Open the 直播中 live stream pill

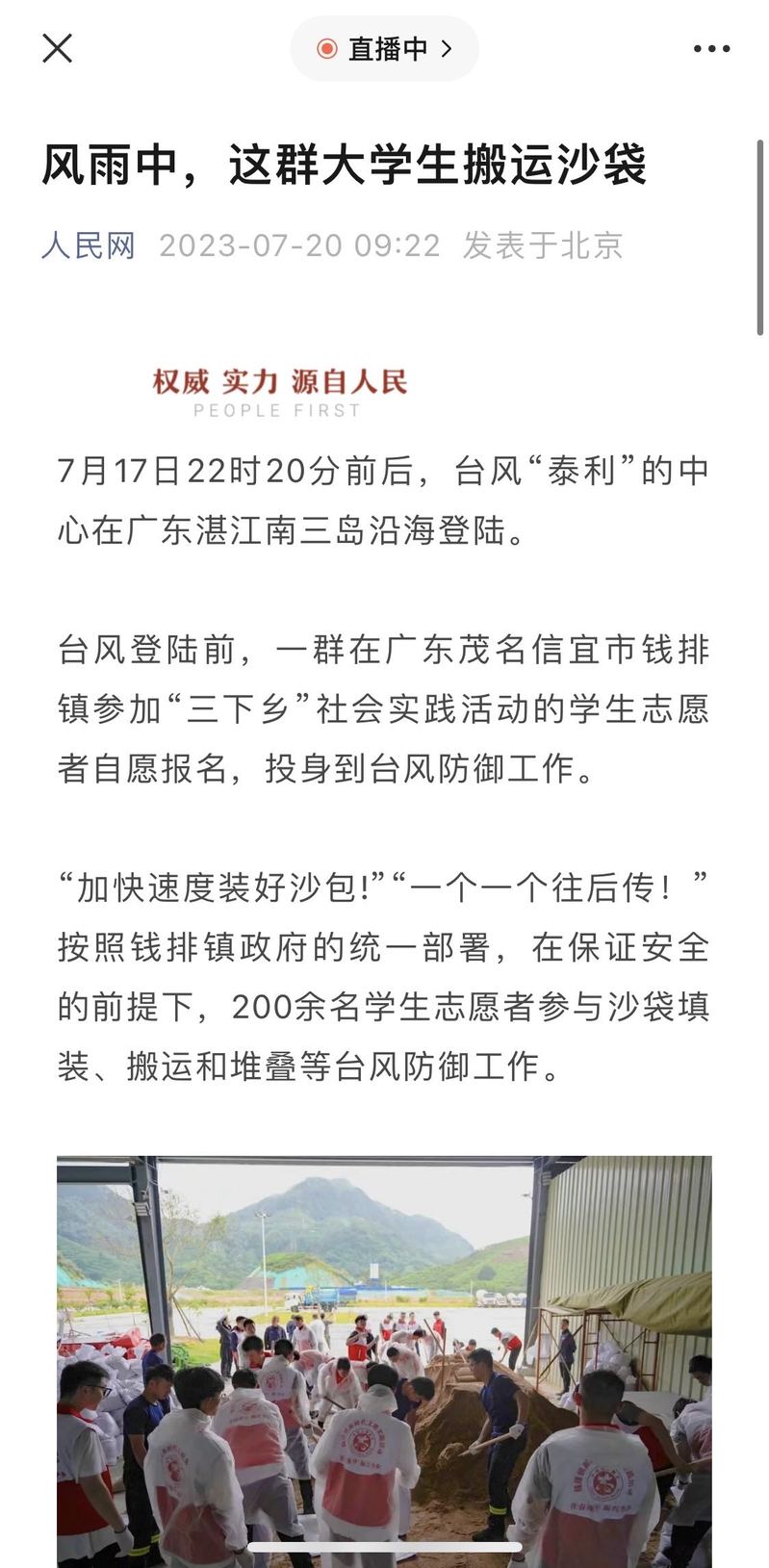click(385, 49)
